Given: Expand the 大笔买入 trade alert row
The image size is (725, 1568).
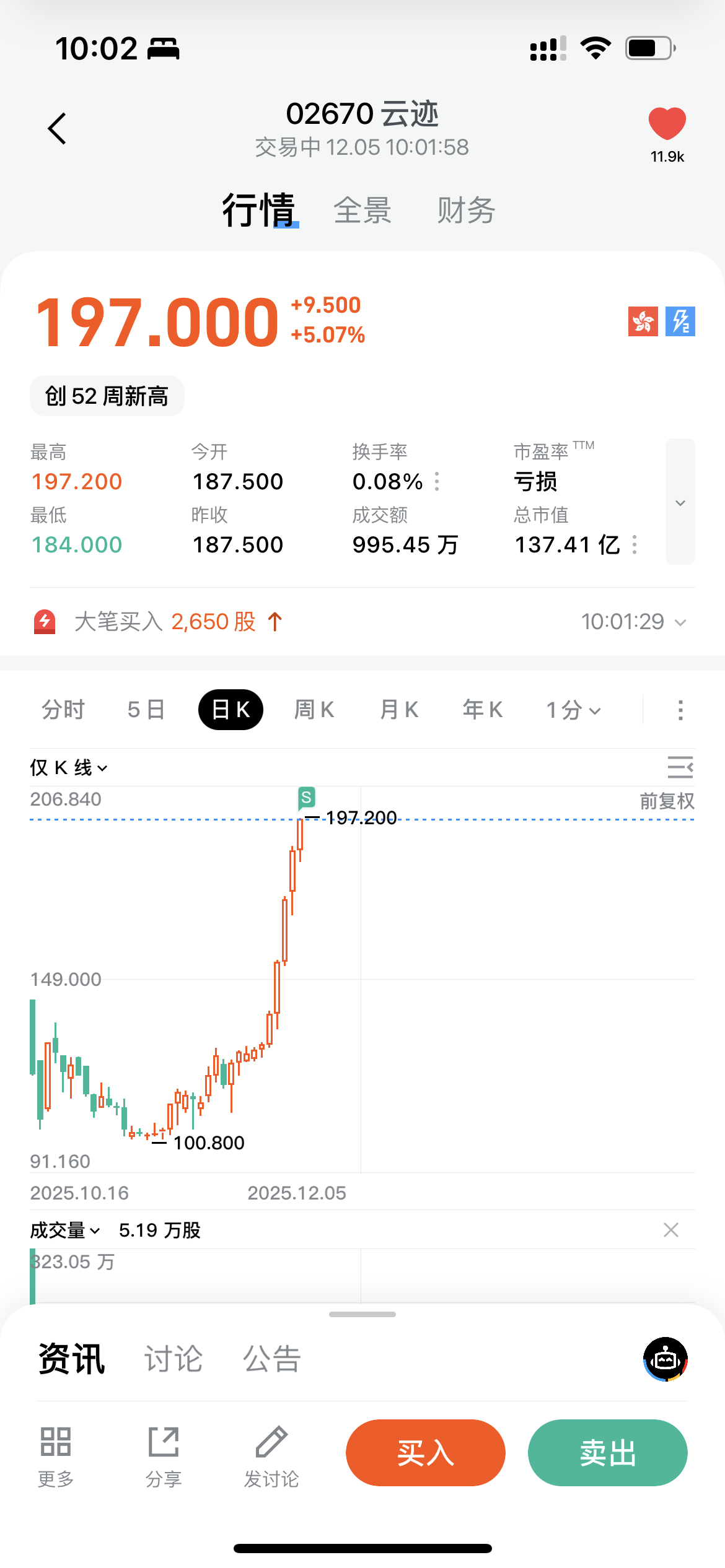Looking at the screenshot, I should [680, 622].
